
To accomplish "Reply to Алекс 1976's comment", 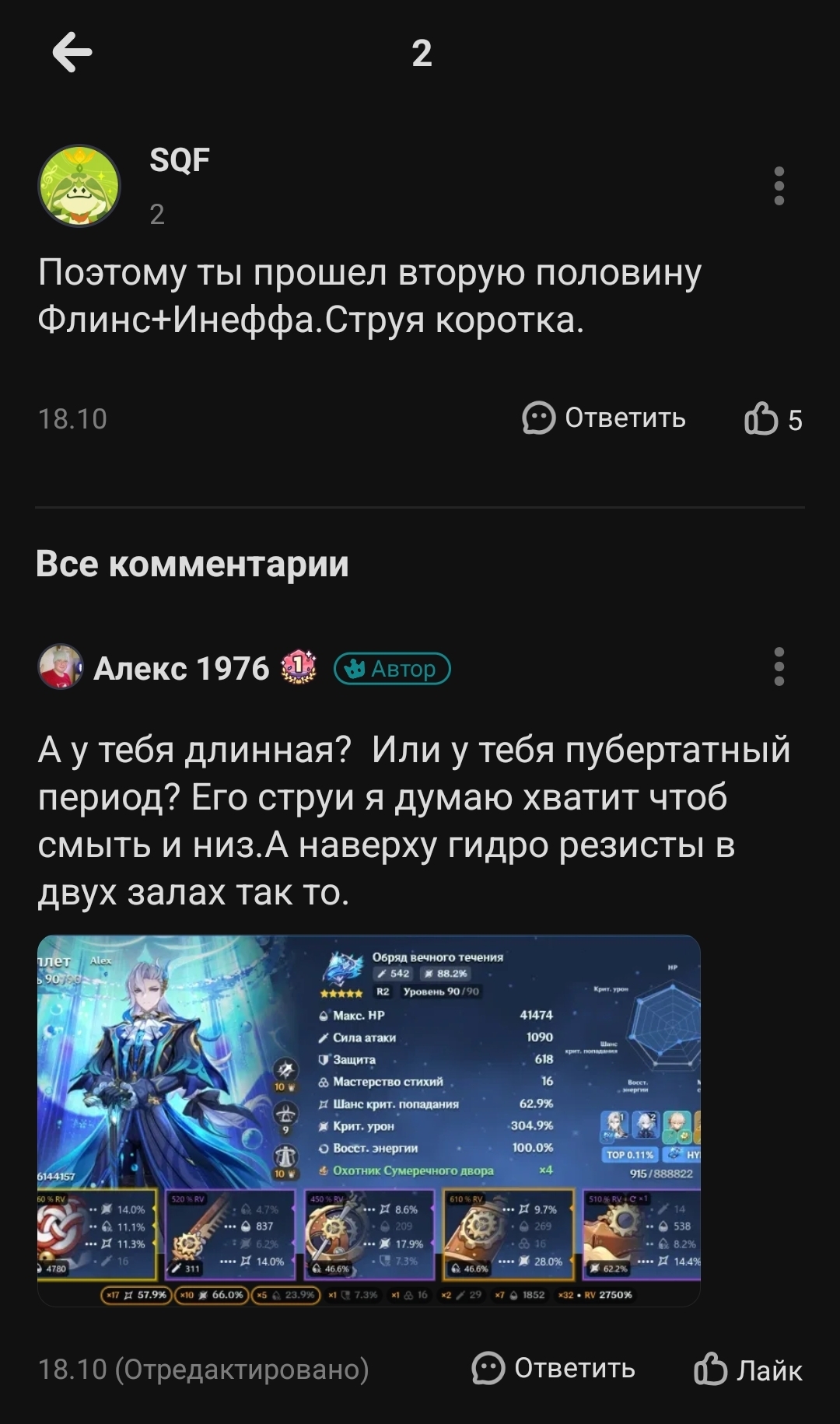I will 554,1368.
